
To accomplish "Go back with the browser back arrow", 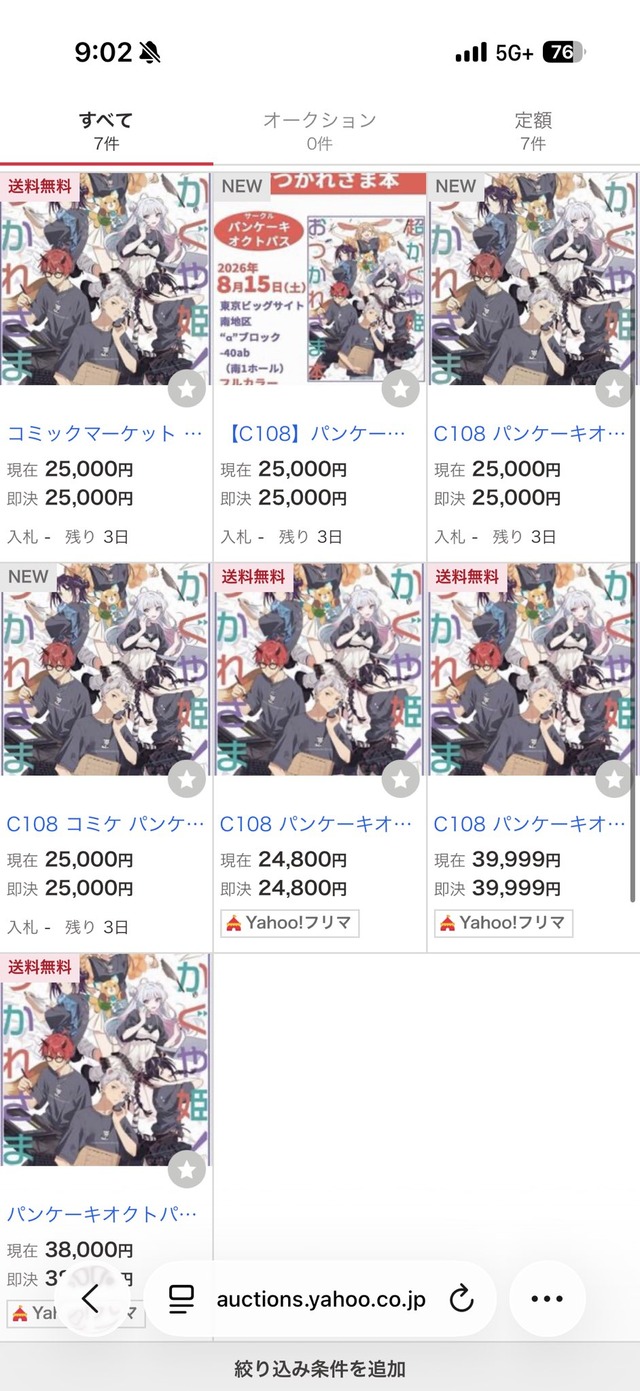I will point(91,1299).
